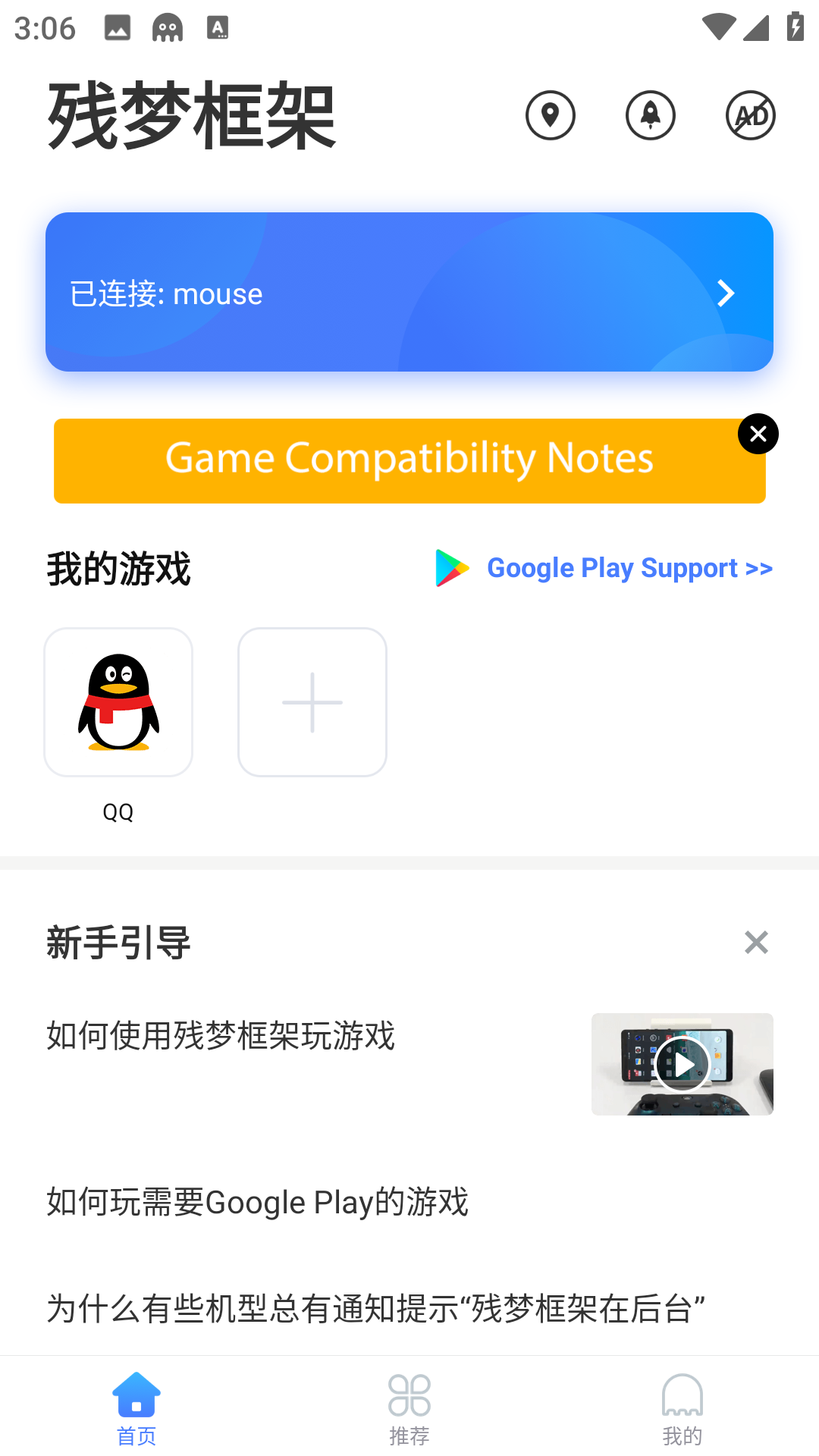
Task: Open the 如何玩需要Google Play的游戏 guide
Action: click(258, 1202)
